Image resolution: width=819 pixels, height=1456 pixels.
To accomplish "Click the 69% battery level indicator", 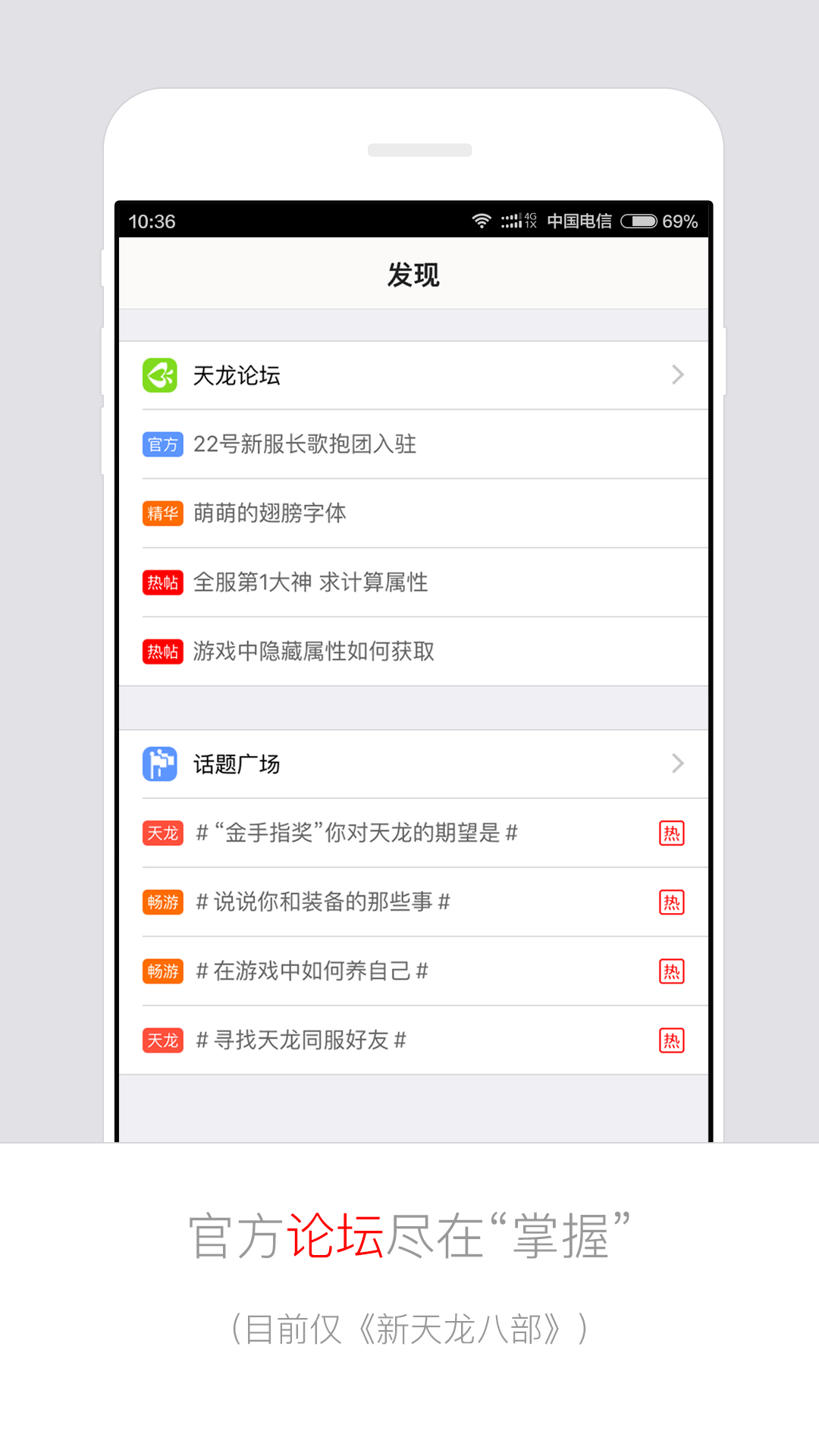I will pos(679,221).
